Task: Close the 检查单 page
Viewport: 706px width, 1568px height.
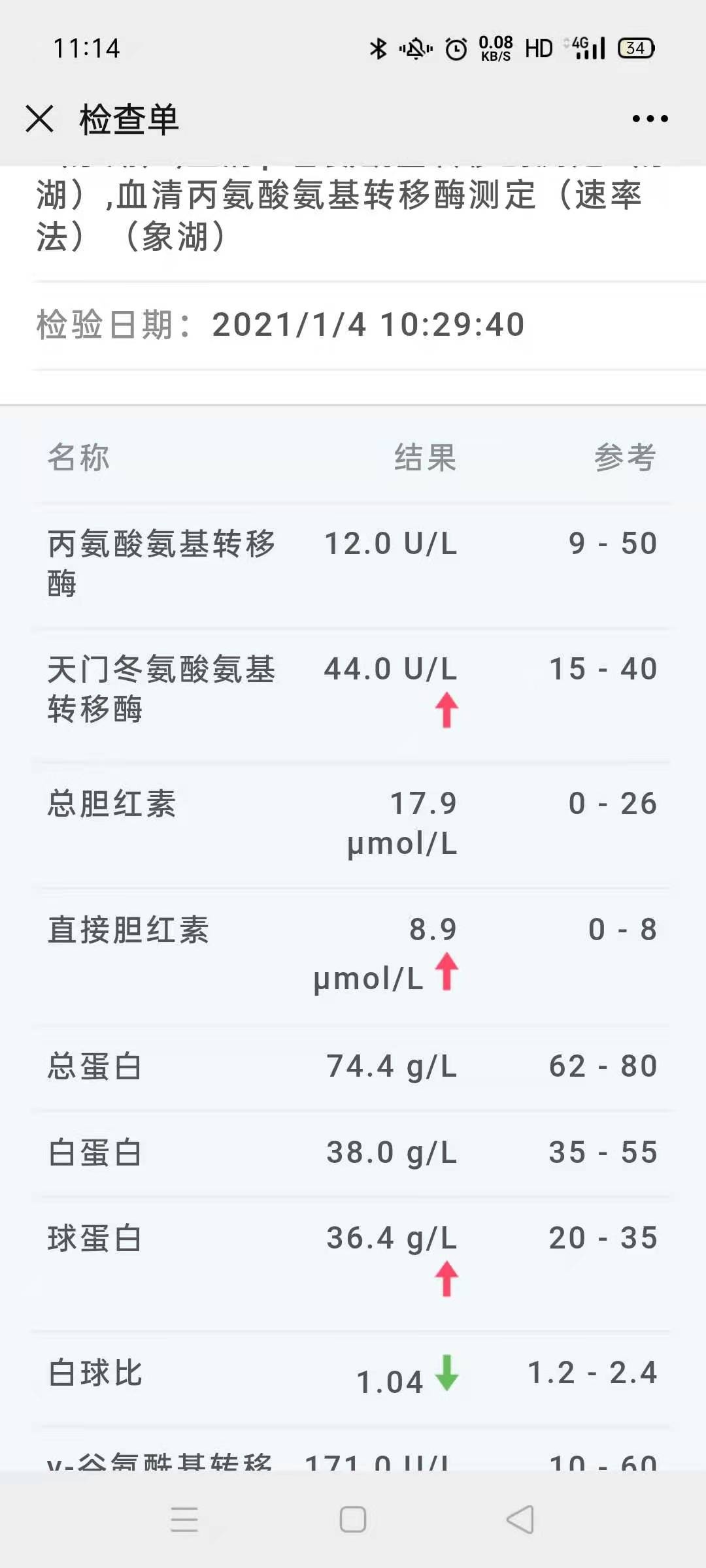Action: point(39,119)
